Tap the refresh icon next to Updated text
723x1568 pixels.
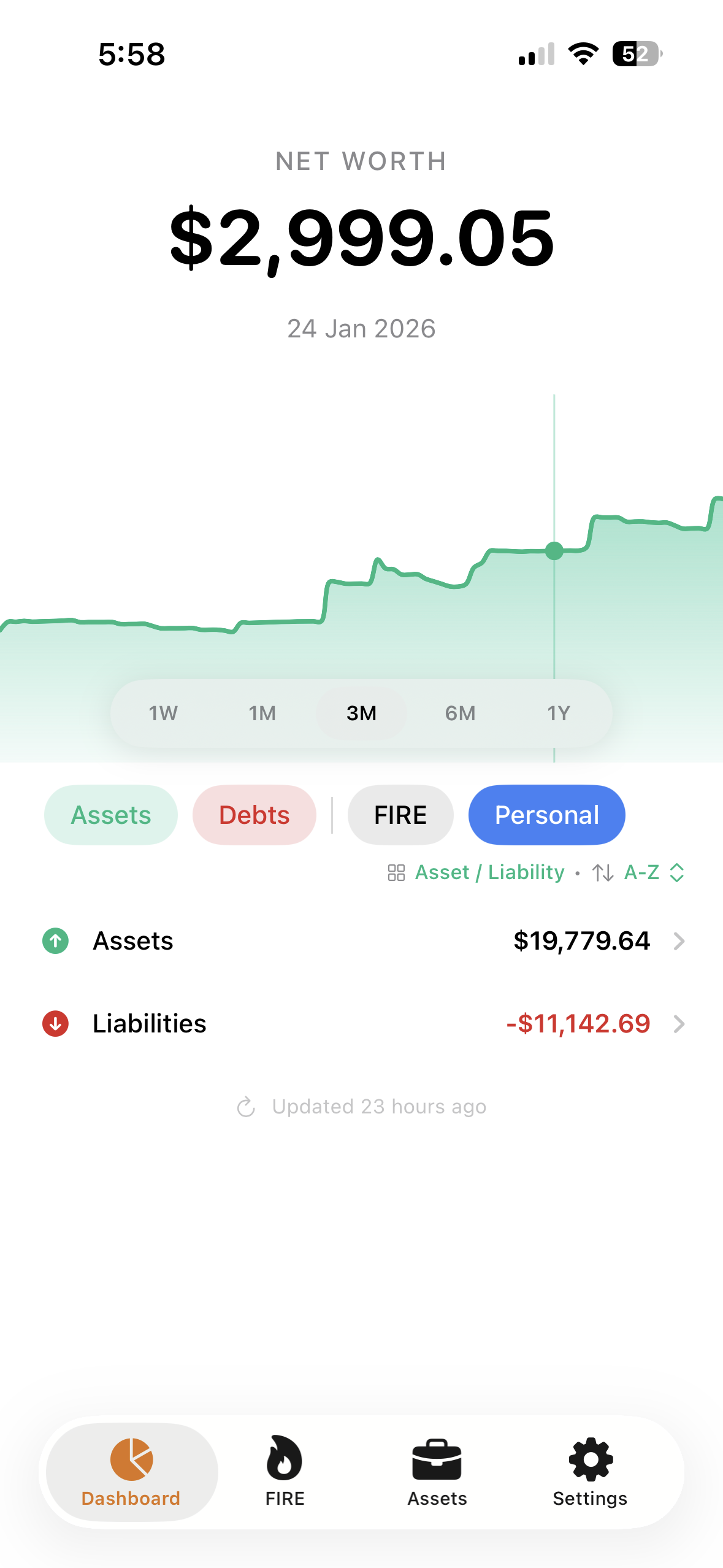click(247, 1106)
